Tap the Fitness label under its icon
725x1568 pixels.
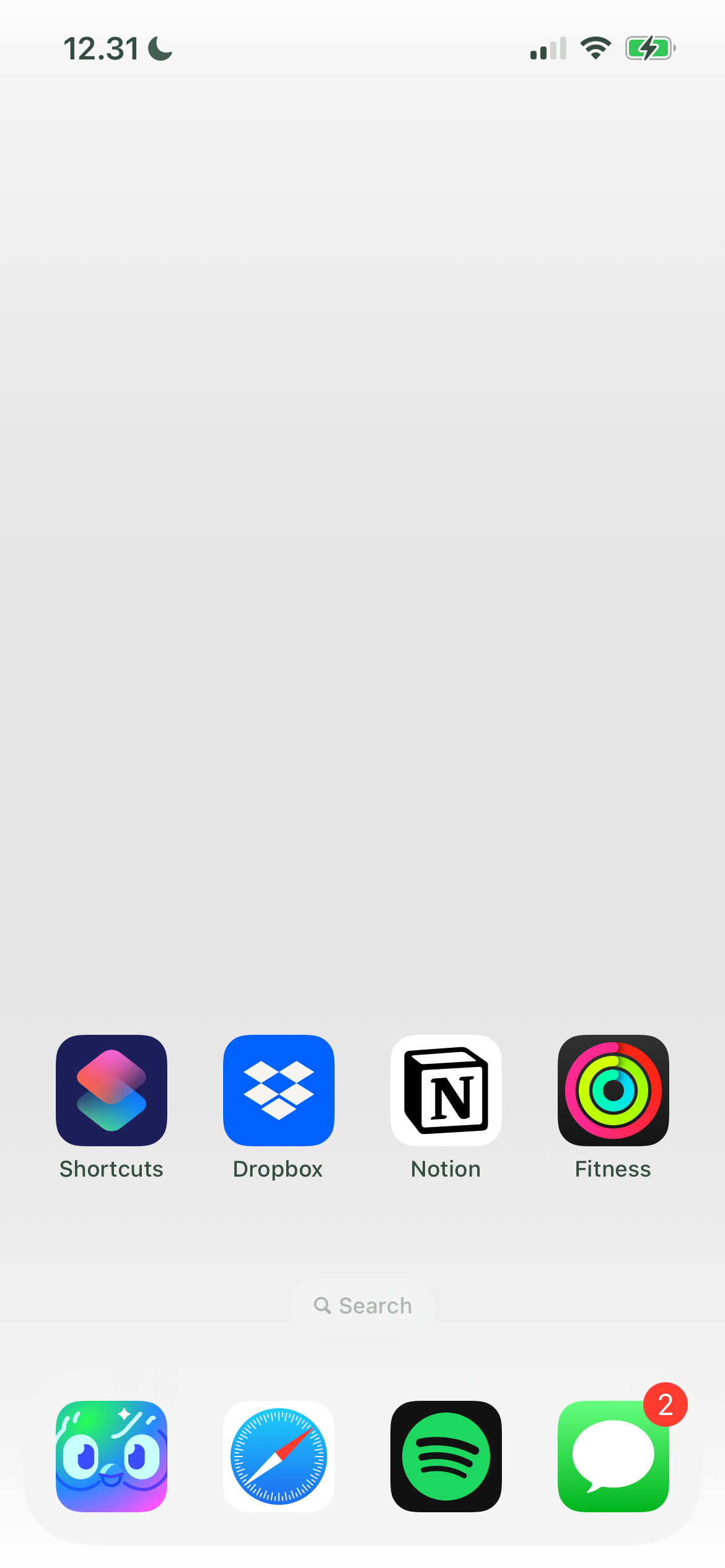coord(613,1169)
